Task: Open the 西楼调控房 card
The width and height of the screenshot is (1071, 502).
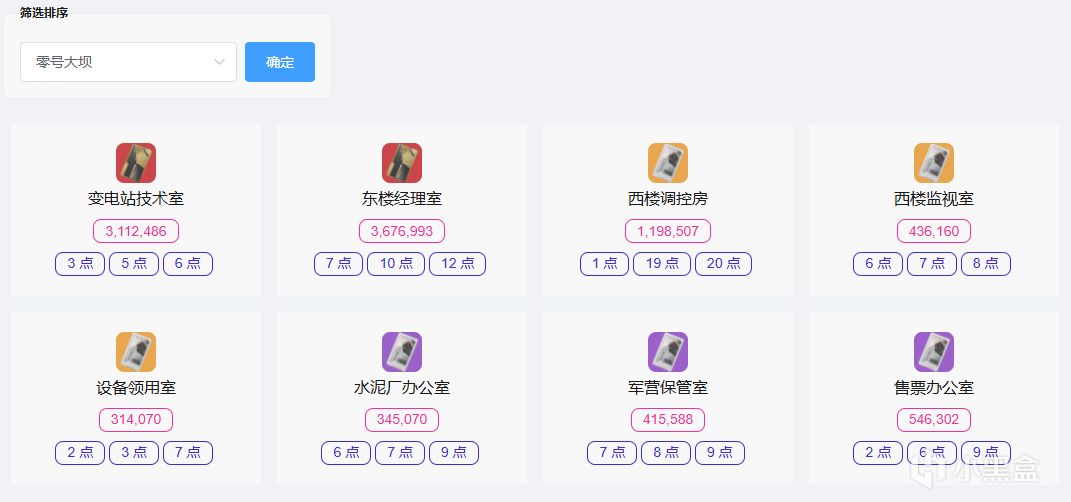Action: tap(668, 199)
